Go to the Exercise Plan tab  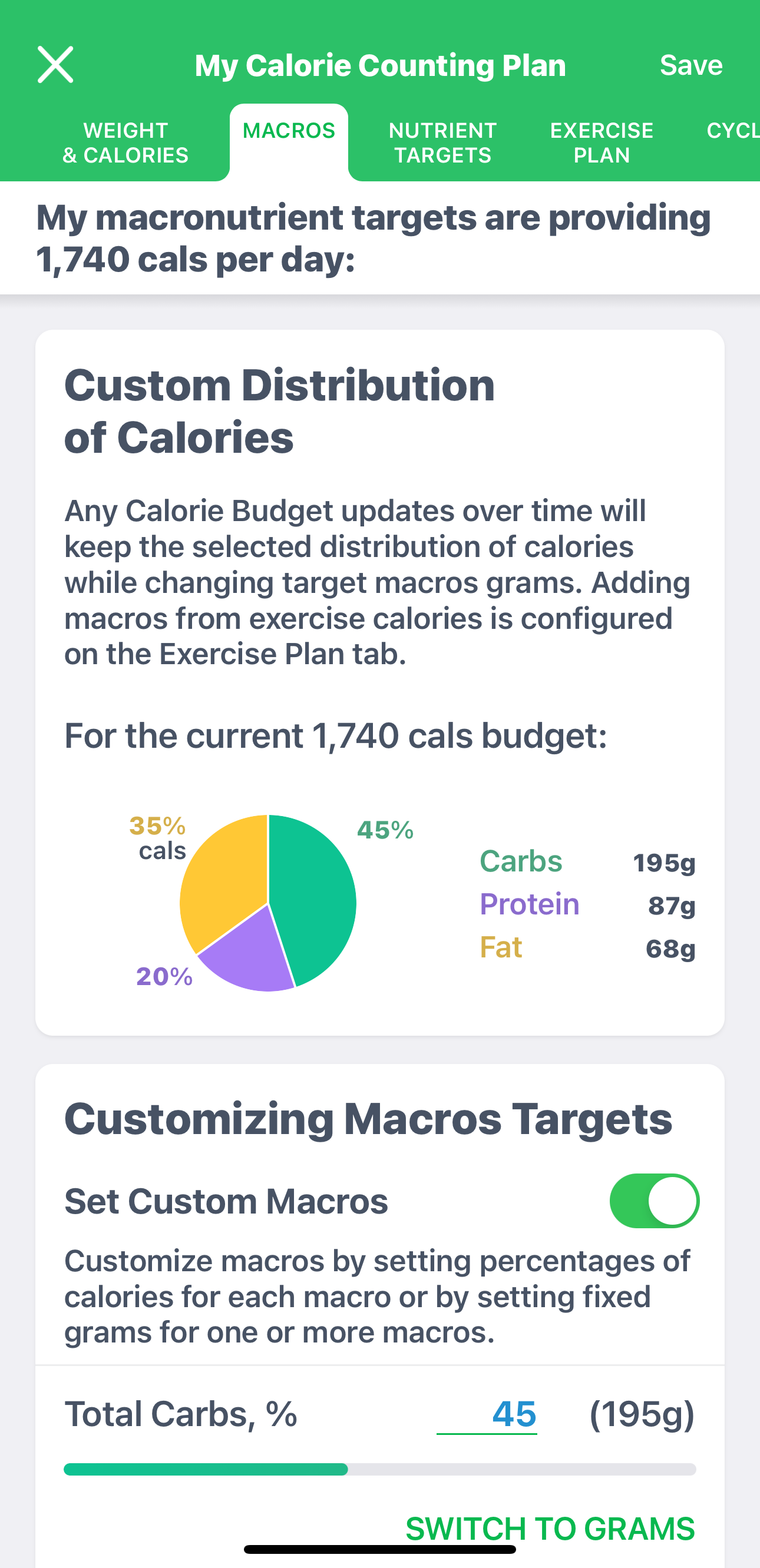coord(602,143)
